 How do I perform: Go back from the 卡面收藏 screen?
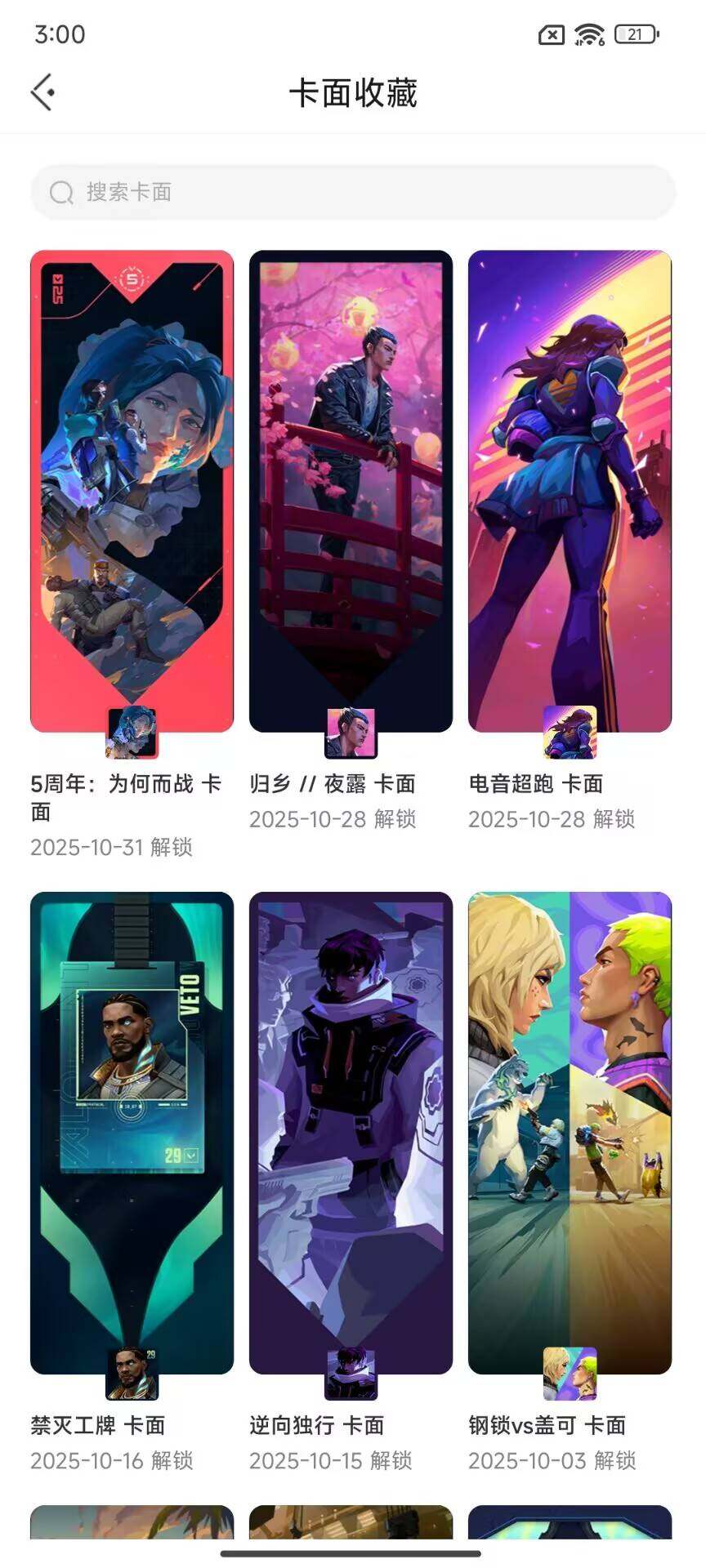pos(42,92)
